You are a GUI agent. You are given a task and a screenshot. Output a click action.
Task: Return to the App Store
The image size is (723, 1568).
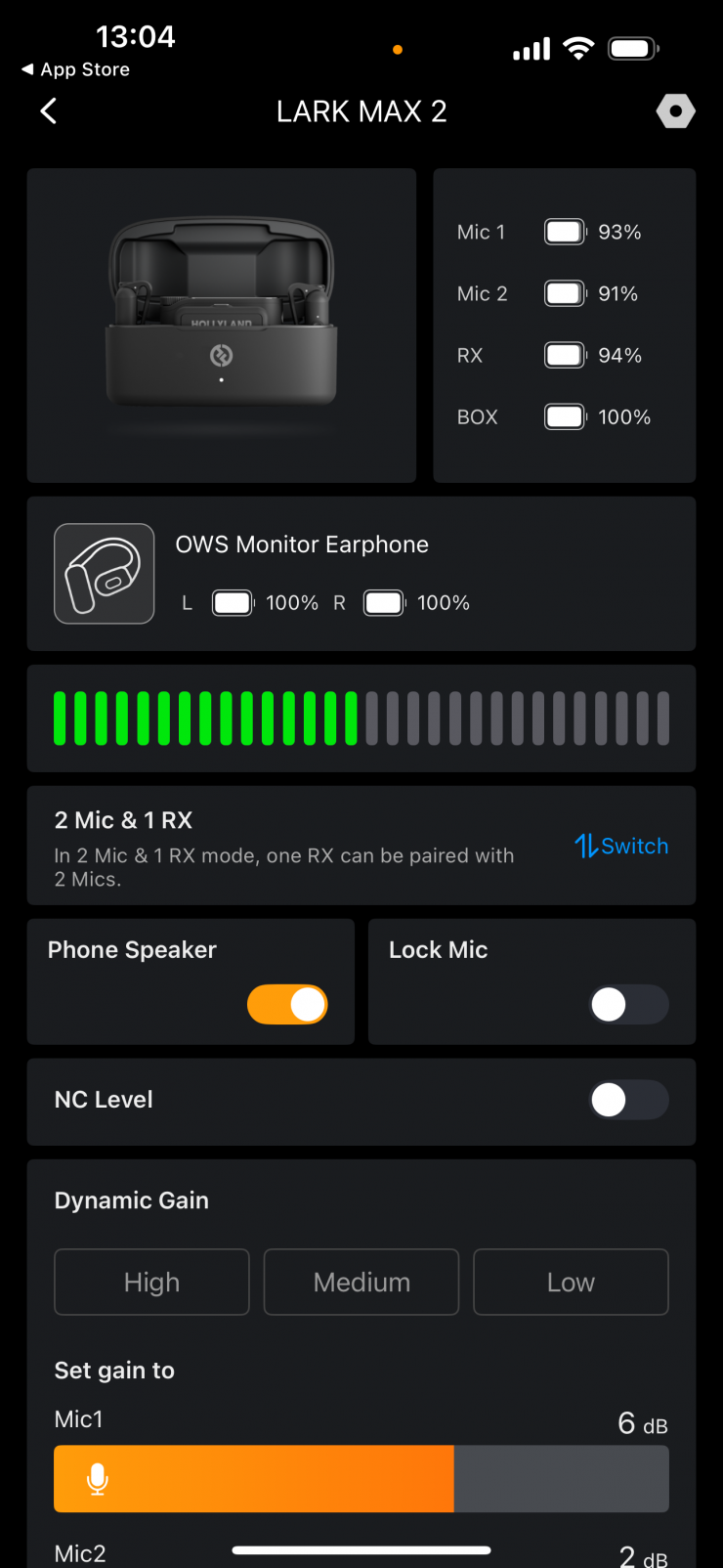75,69
